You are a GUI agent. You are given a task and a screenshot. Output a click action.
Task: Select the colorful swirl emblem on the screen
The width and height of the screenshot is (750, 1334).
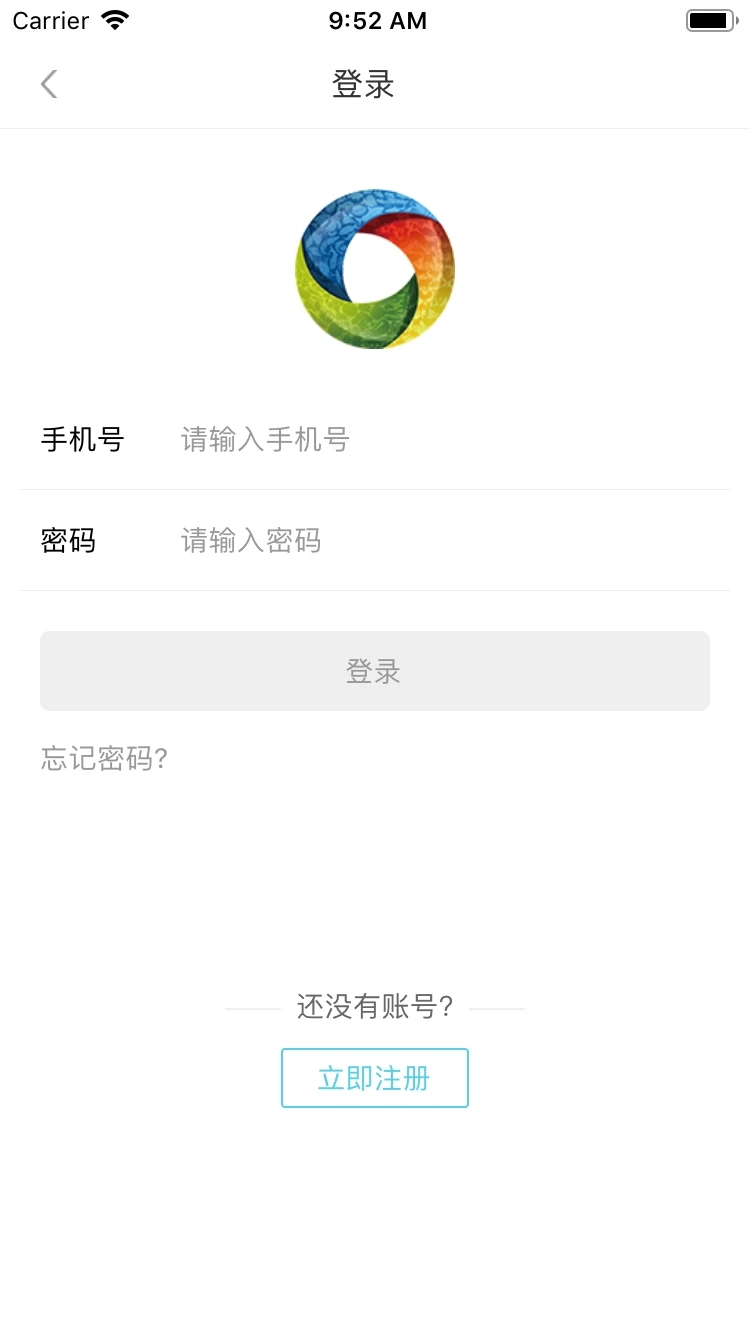pyautogui.click(x=375, y=268)
